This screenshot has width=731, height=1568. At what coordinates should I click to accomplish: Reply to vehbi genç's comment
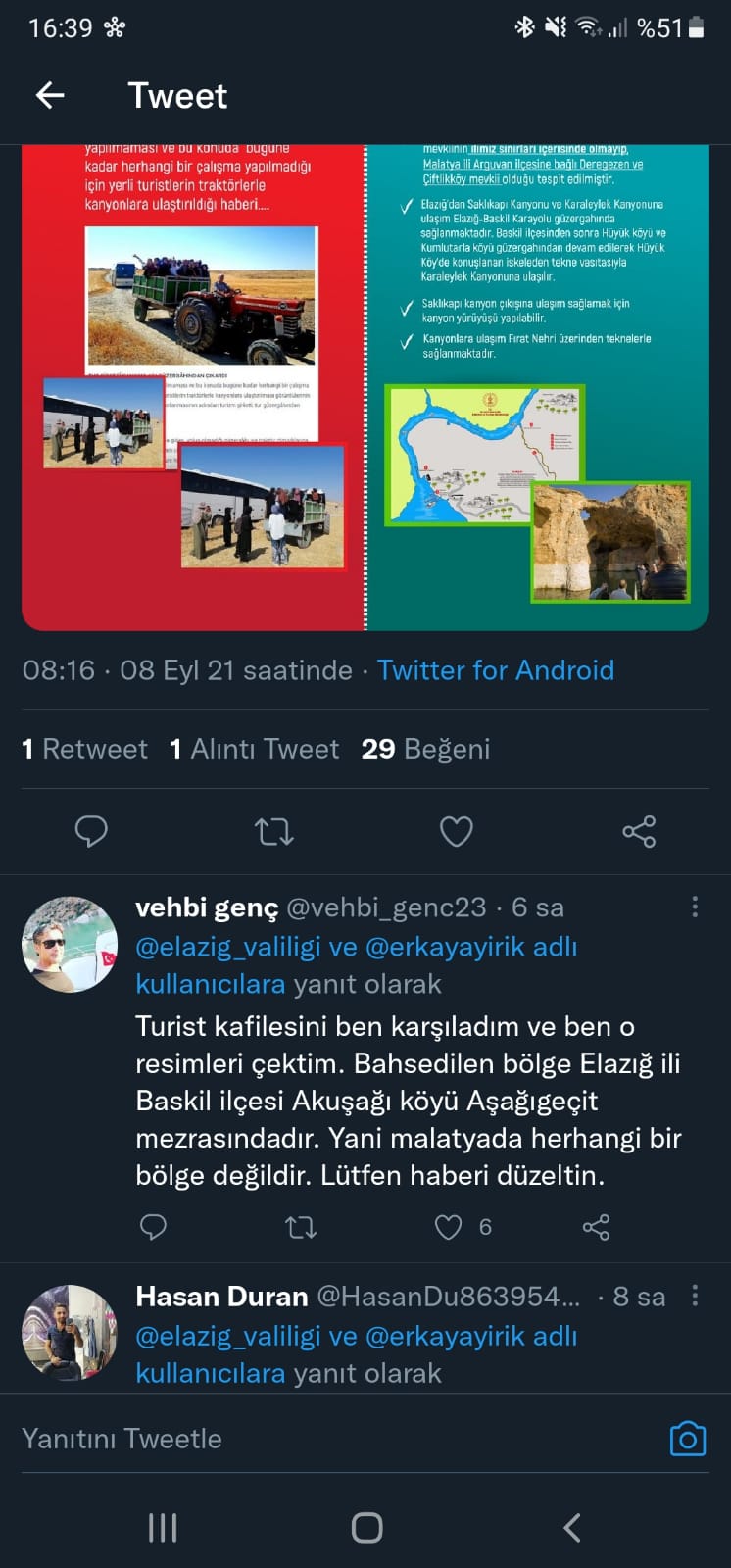[x=154, y=1227]
